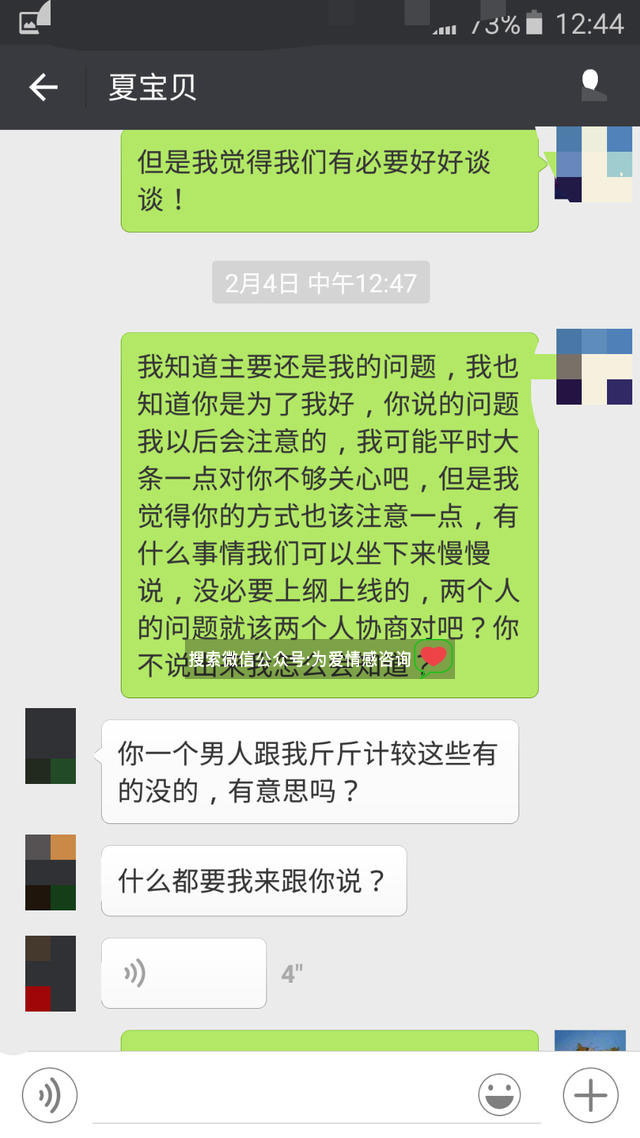Go back from the 夏宝贝 chat

click(x=44, y=87)
